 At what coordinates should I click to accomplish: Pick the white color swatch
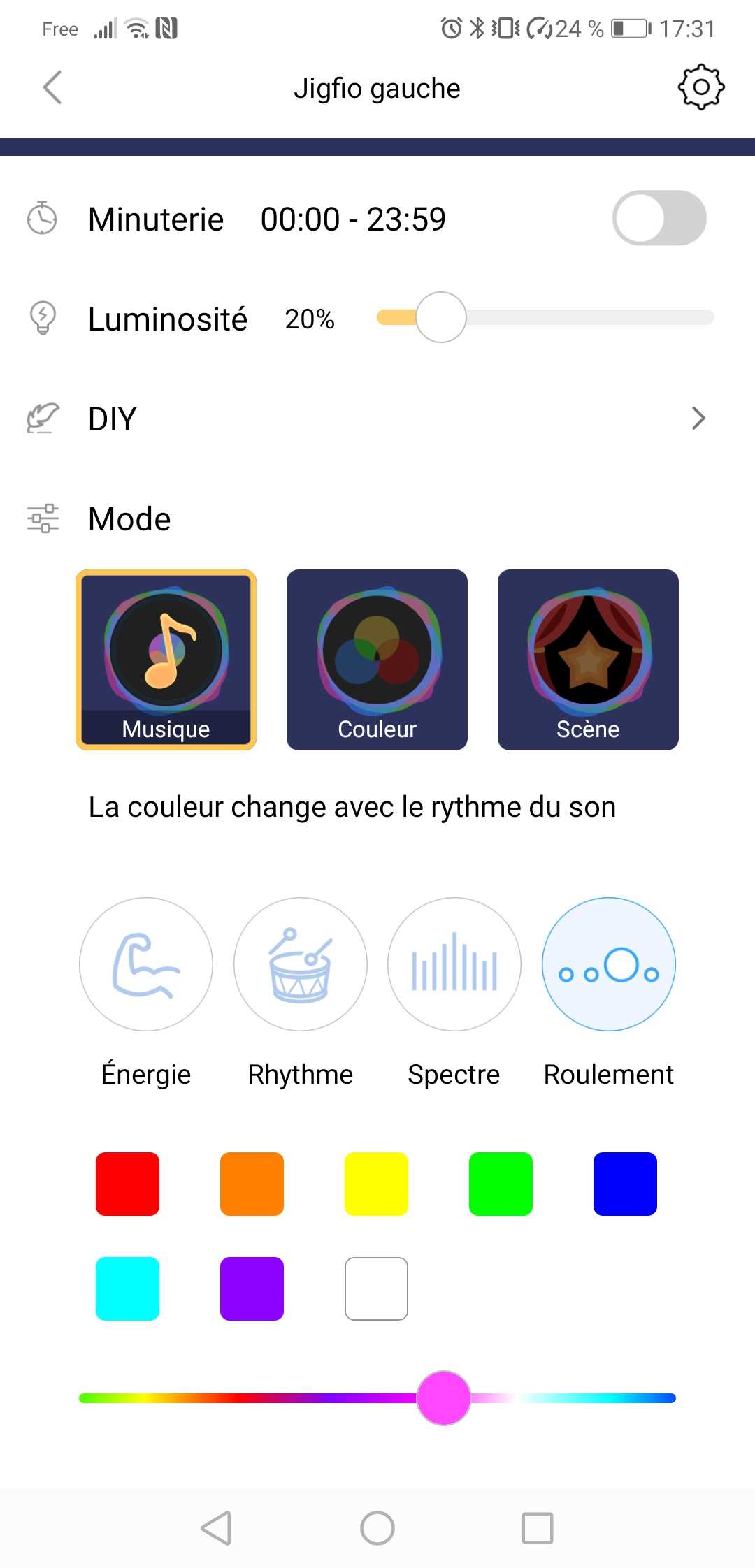click(x=376, y=1288)
